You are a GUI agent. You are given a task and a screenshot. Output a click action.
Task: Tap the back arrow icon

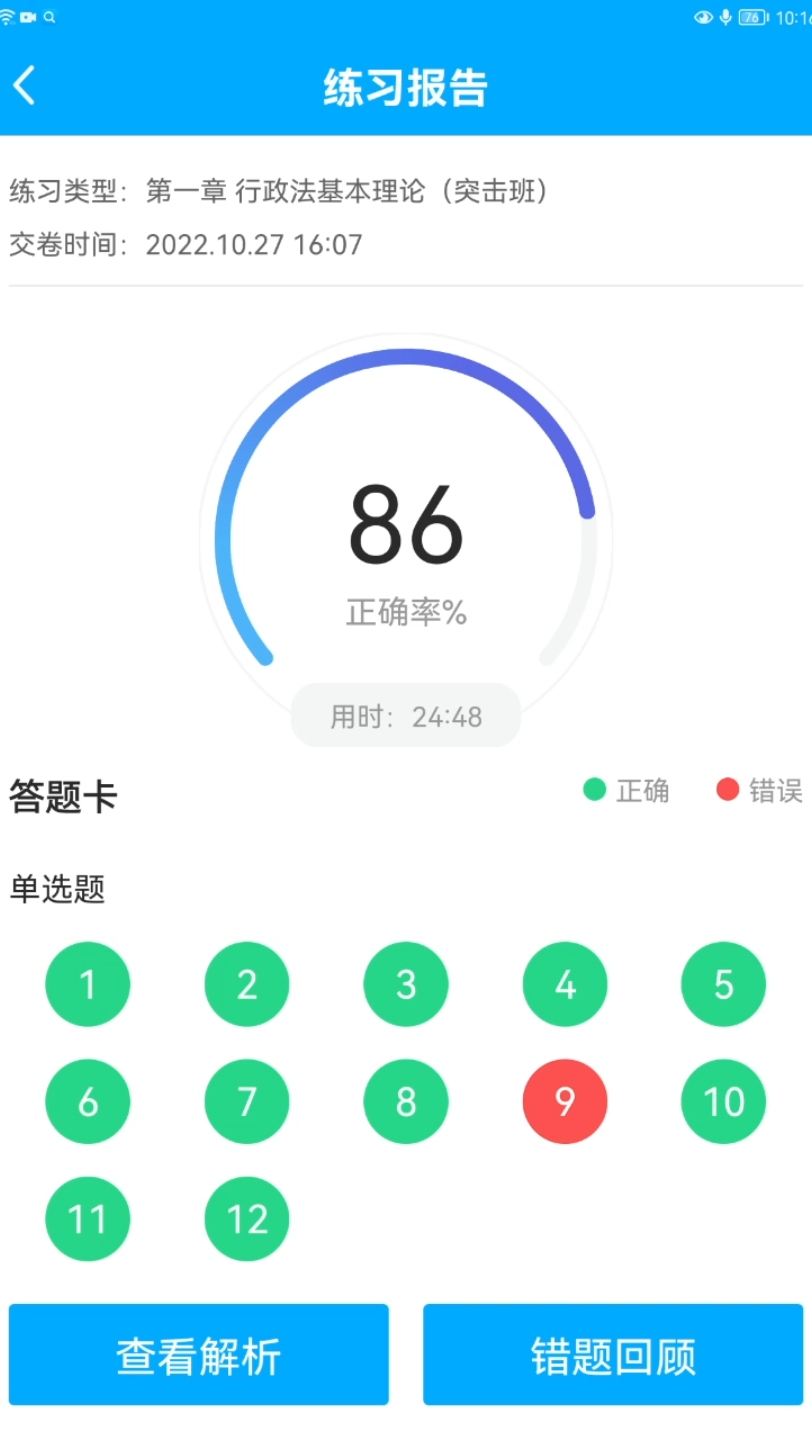click(x=25, y=86)
